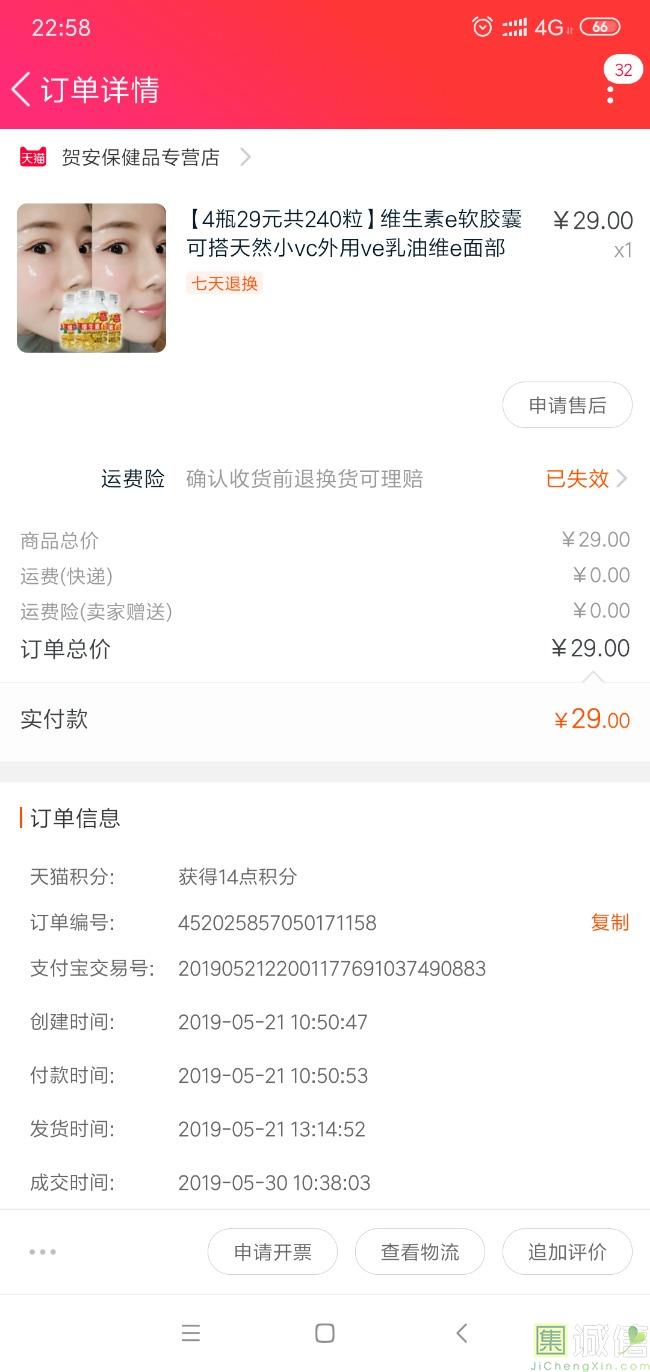Viewport: 650px width, 1372px height.
Task: Open the vitamin E product thumbnail
Action: click(91, 278)
